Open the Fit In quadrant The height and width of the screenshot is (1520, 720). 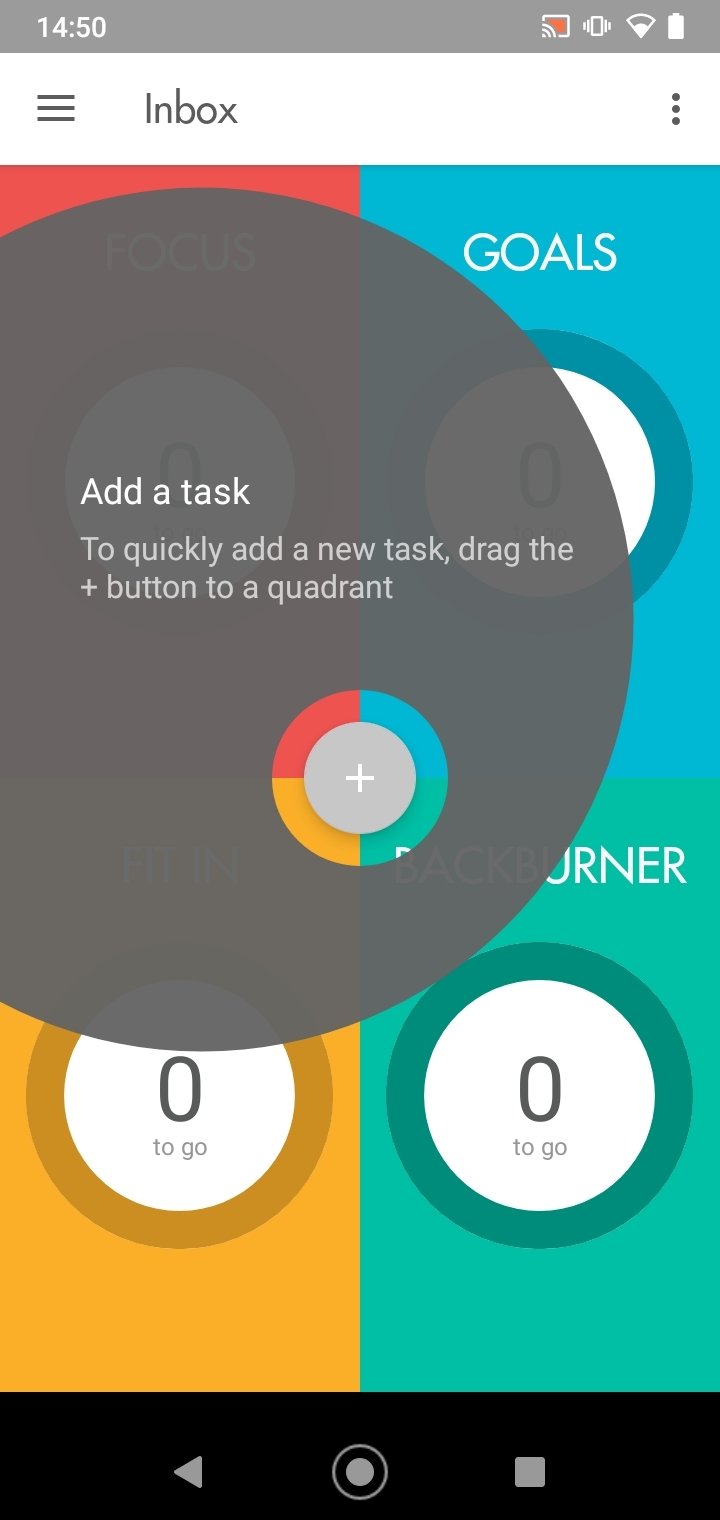point(180,1085)
